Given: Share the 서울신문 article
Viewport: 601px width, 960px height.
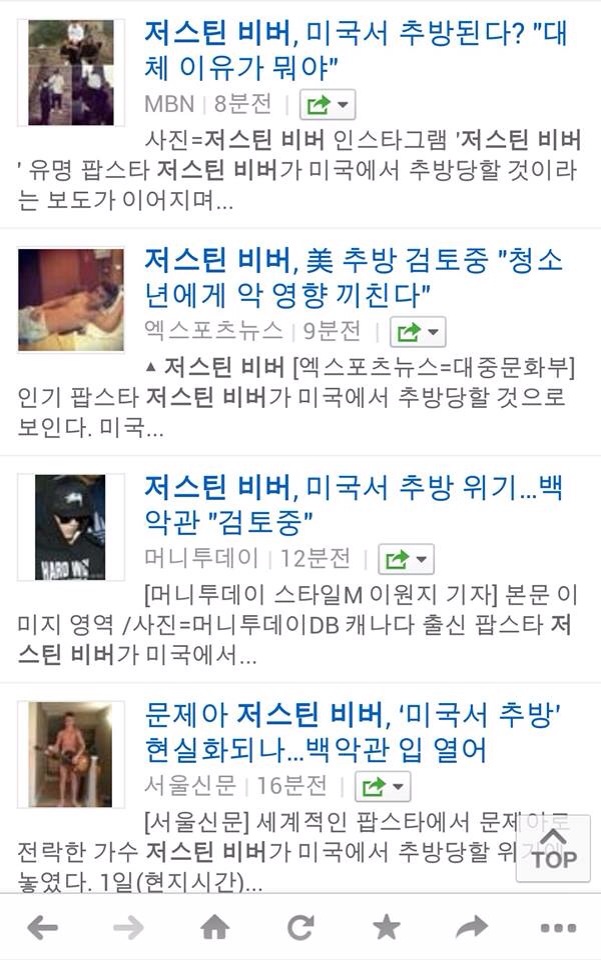Looking at the screenshot, I should [383, 786].
